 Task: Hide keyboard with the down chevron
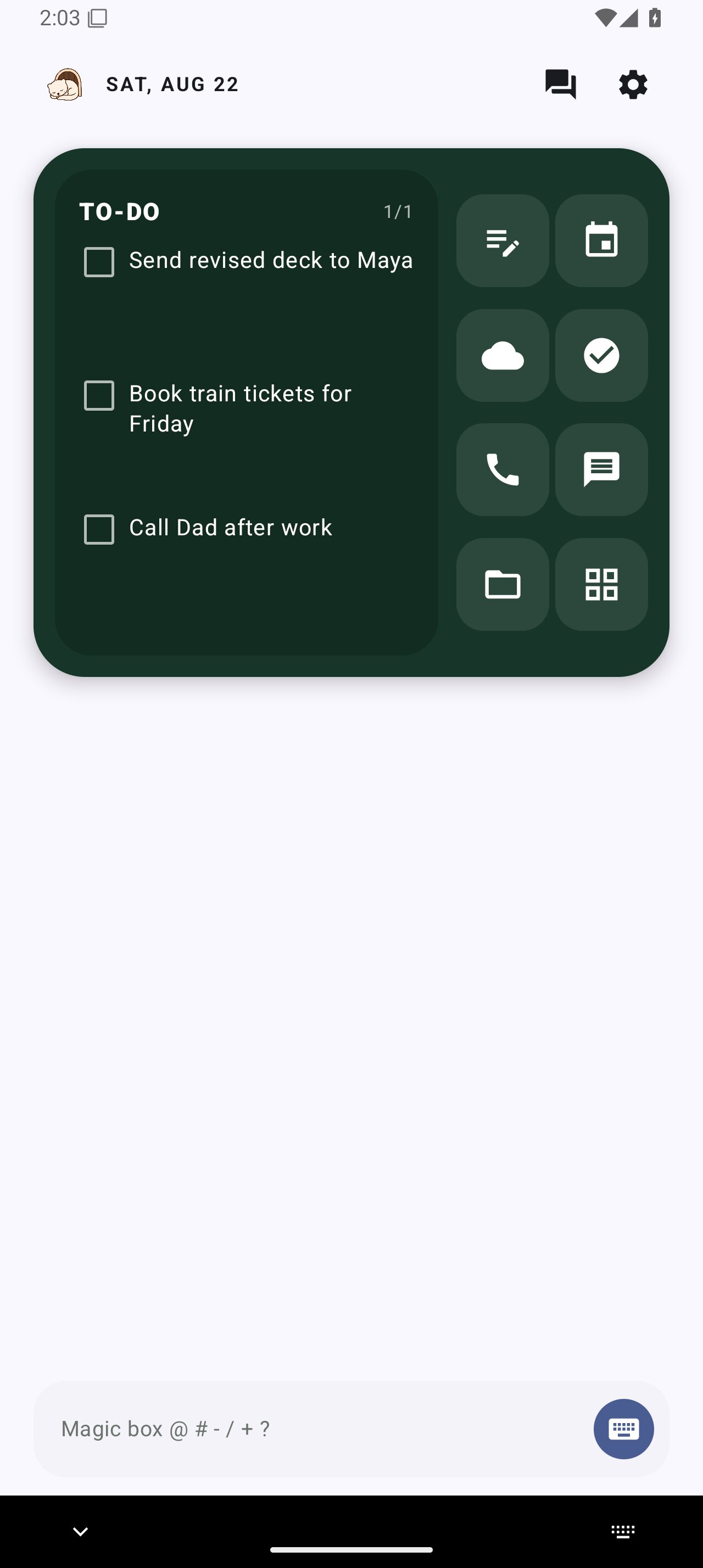click(x=80, y=1531)
